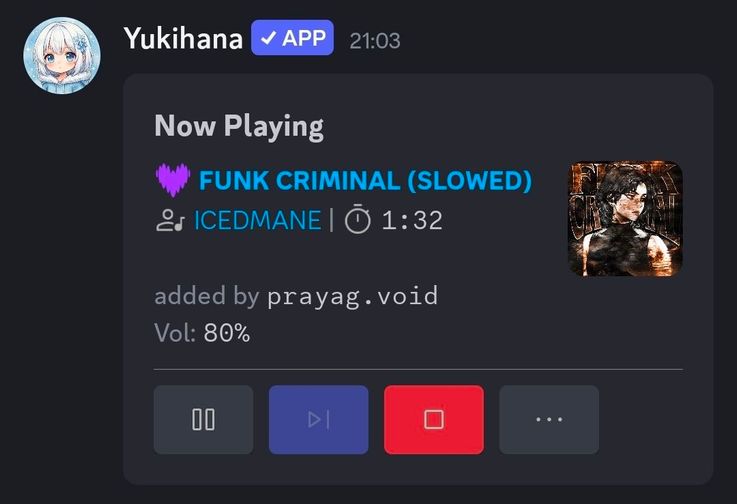
Task: Open the ICEDMANE artist link
Action: (x=257, y=221)
